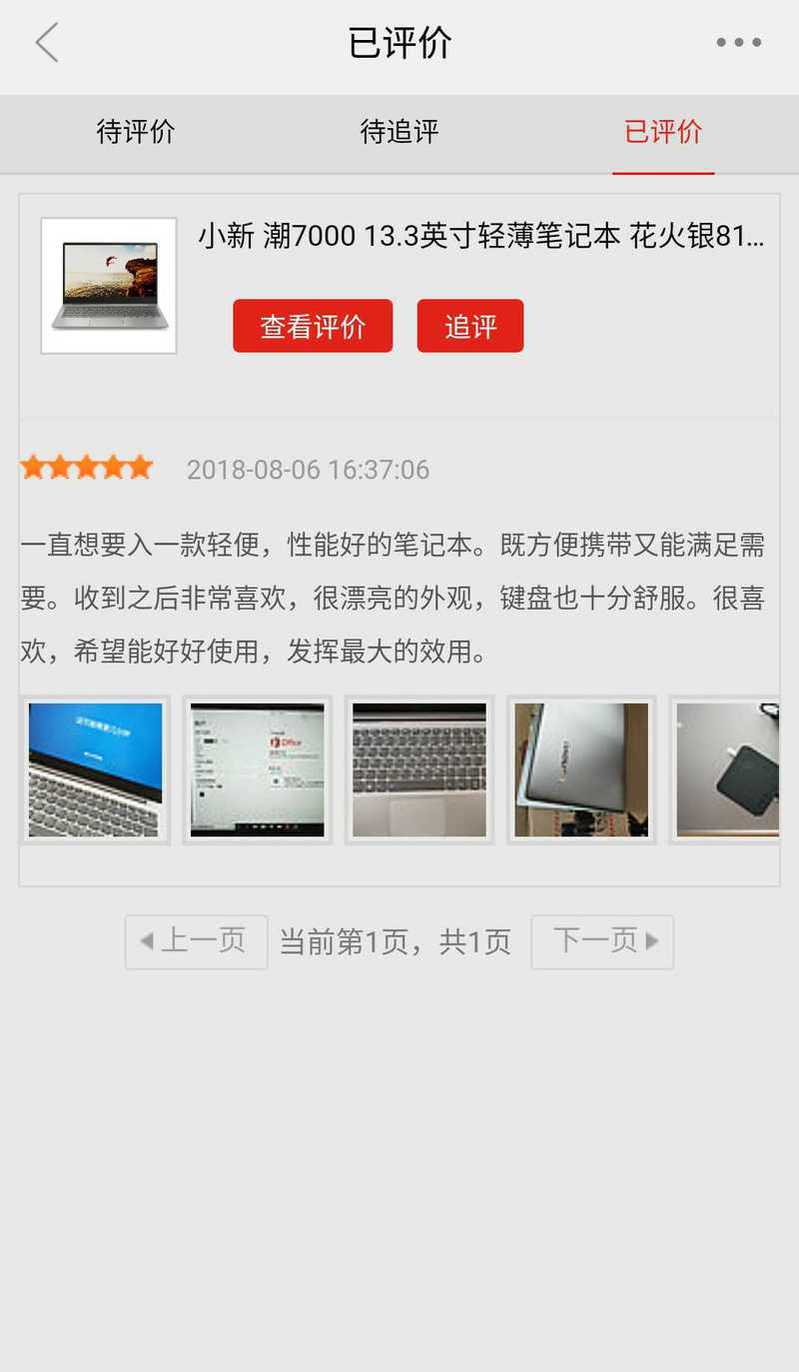799x1372 pixels.
Task: Open review photo of keyboard and touchpad
Action: point(419,770)
